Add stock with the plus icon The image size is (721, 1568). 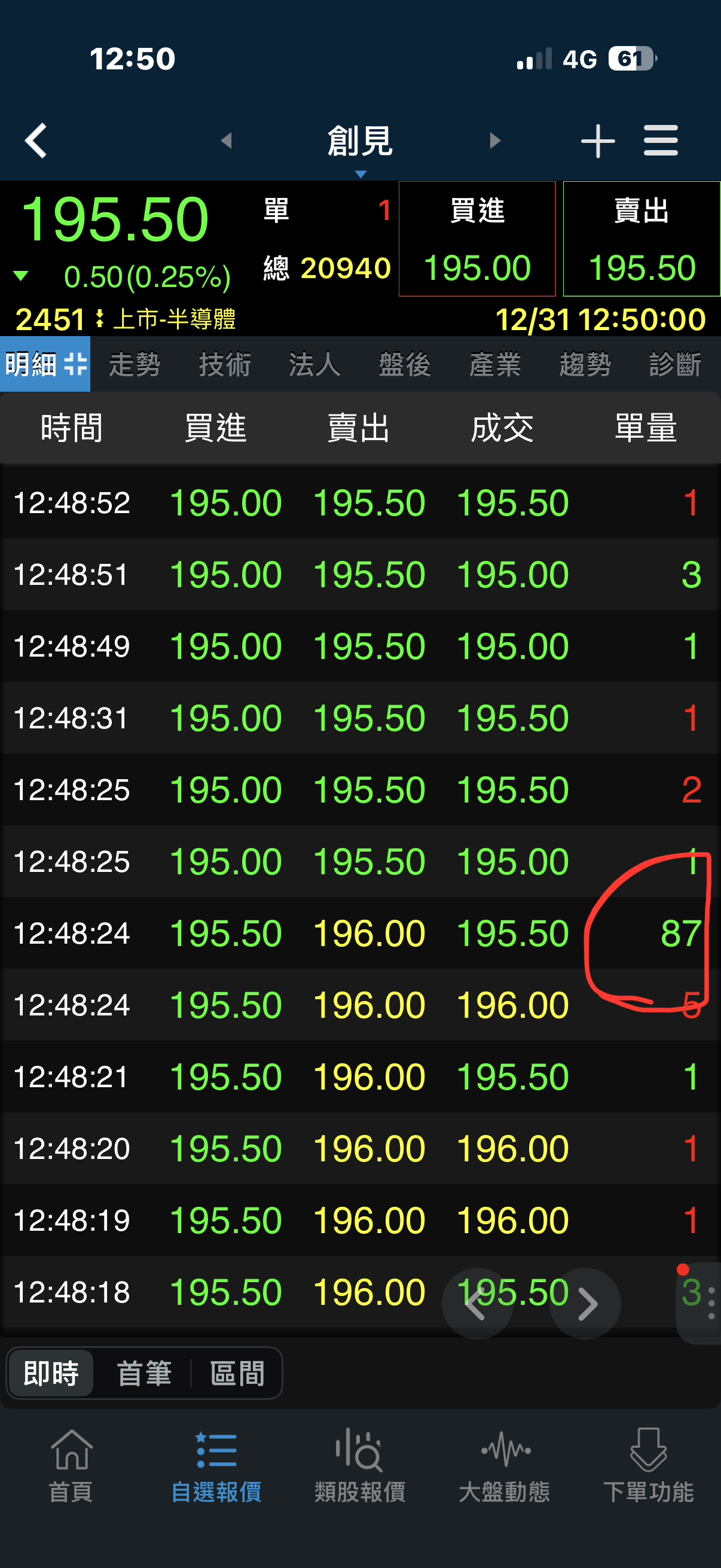click(x=597, y=141)
